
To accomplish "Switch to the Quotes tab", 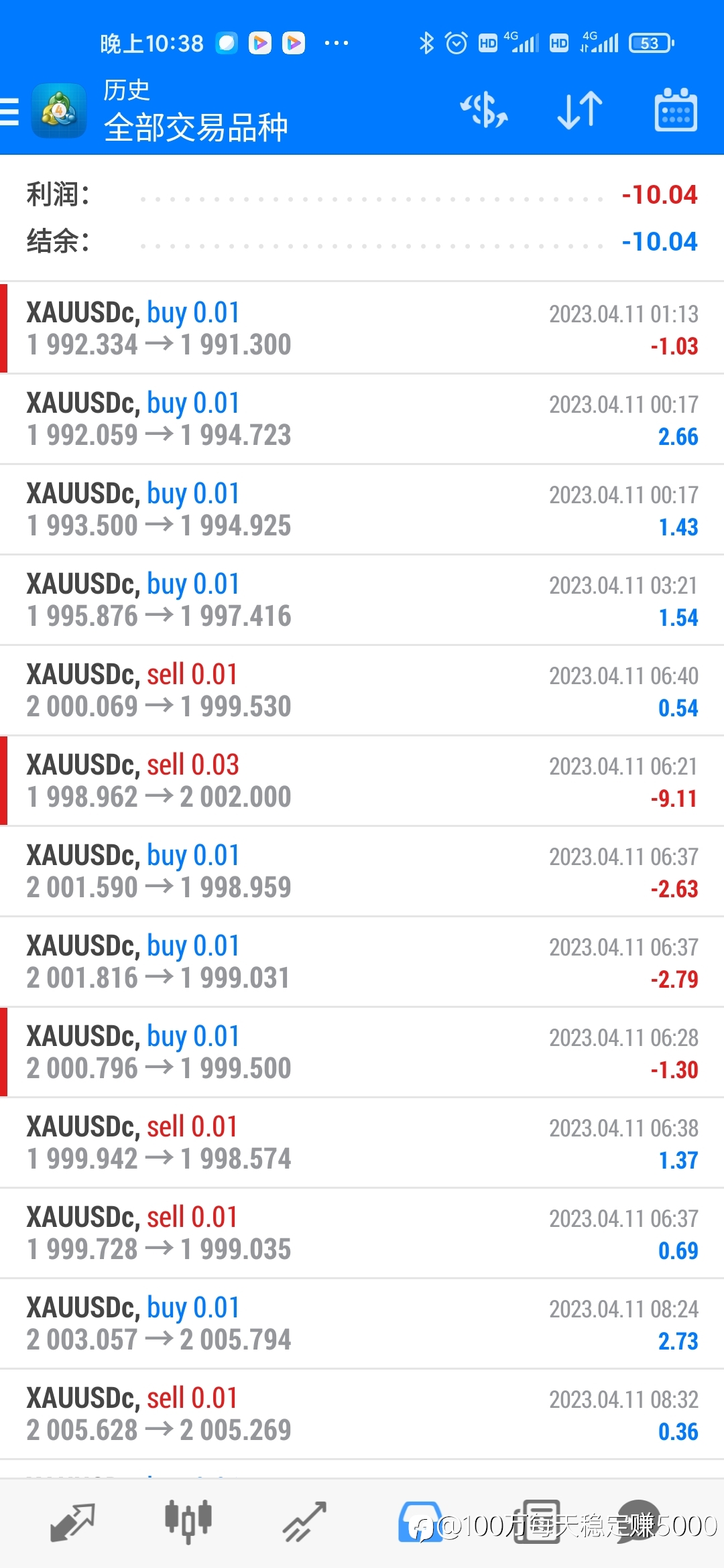I will [72, 1522].
